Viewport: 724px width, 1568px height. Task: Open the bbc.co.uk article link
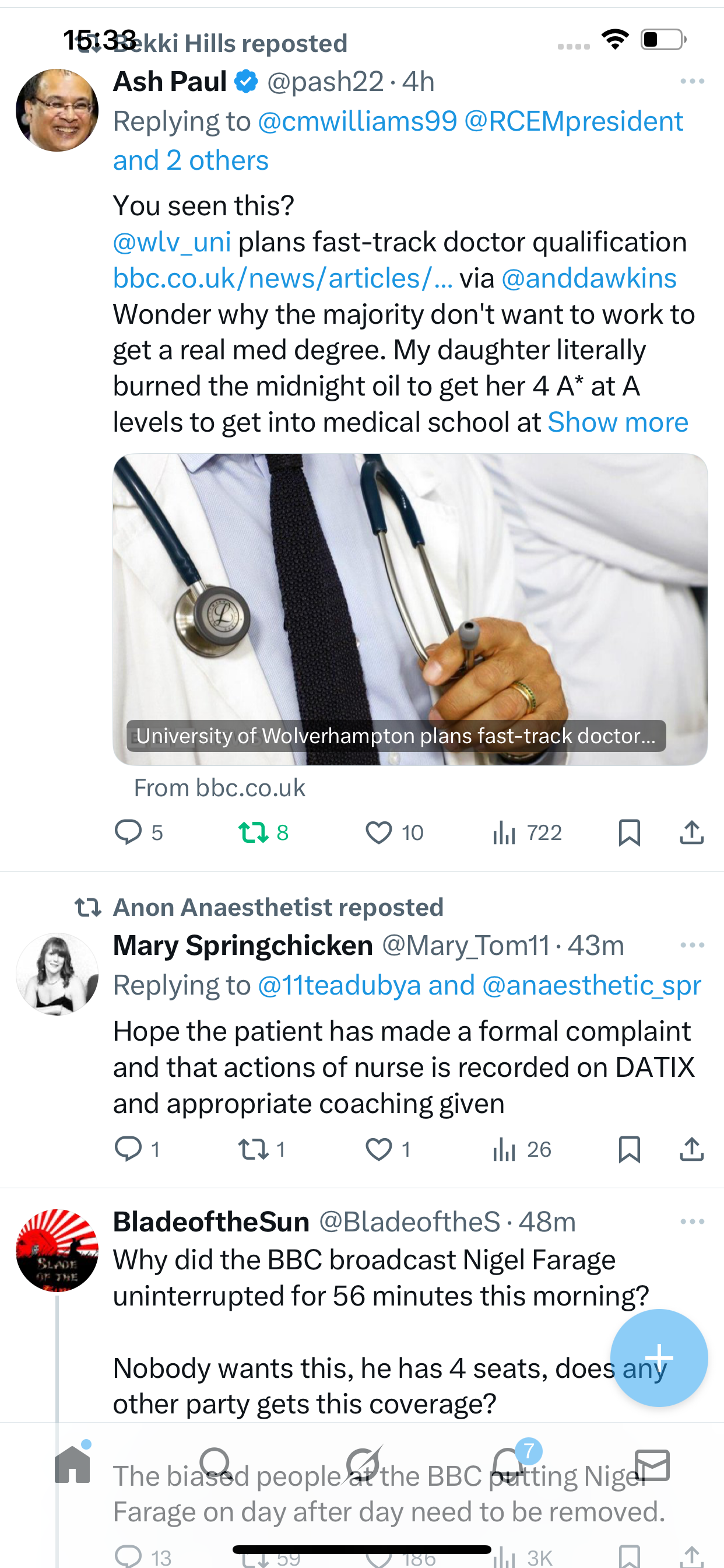282,278
